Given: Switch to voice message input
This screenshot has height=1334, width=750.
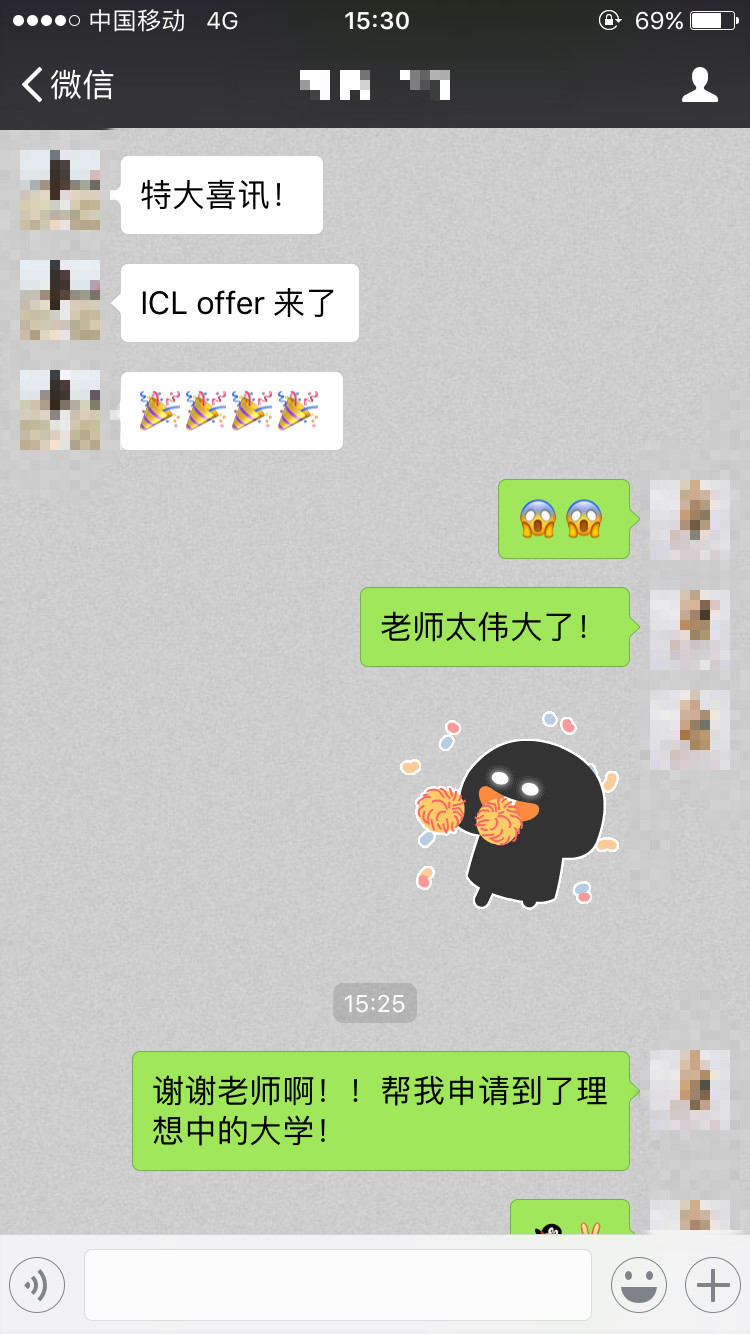Looking at the screenshot, I should click(x=37, y=1284).
